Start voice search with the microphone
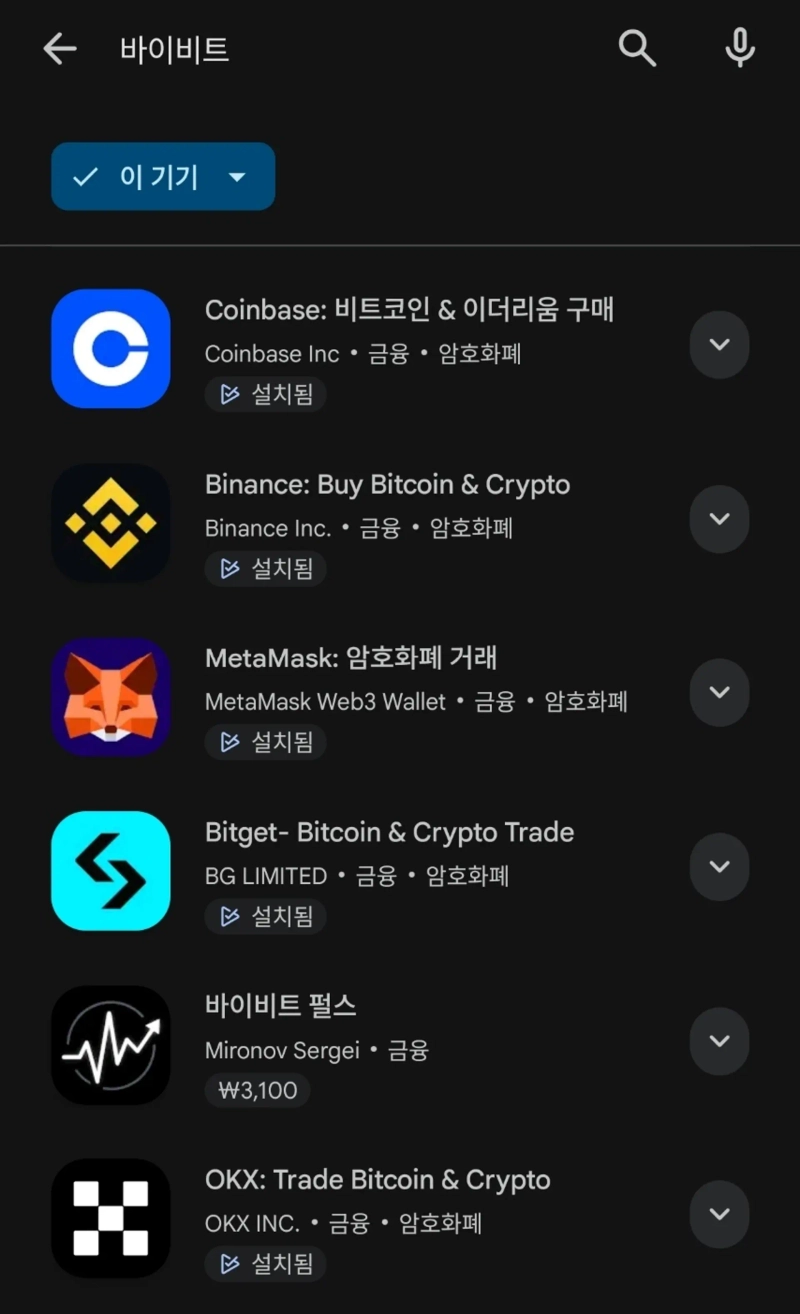Viewport: 800px width, 1314px height. click(x=740, y=48)
